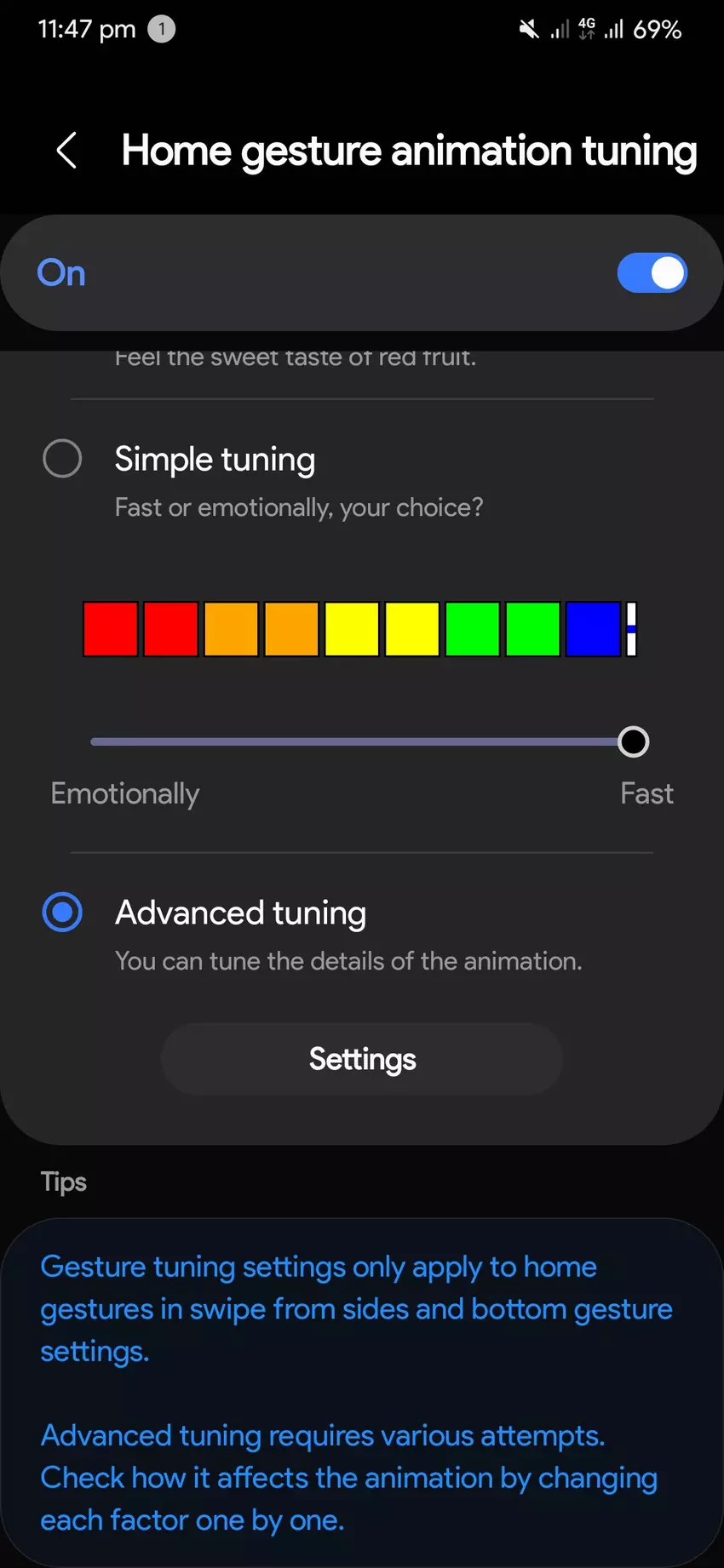Turn off the On master switch
Image resolution: width=724 pixels, height=1568 pixels.
pos(652,273)
